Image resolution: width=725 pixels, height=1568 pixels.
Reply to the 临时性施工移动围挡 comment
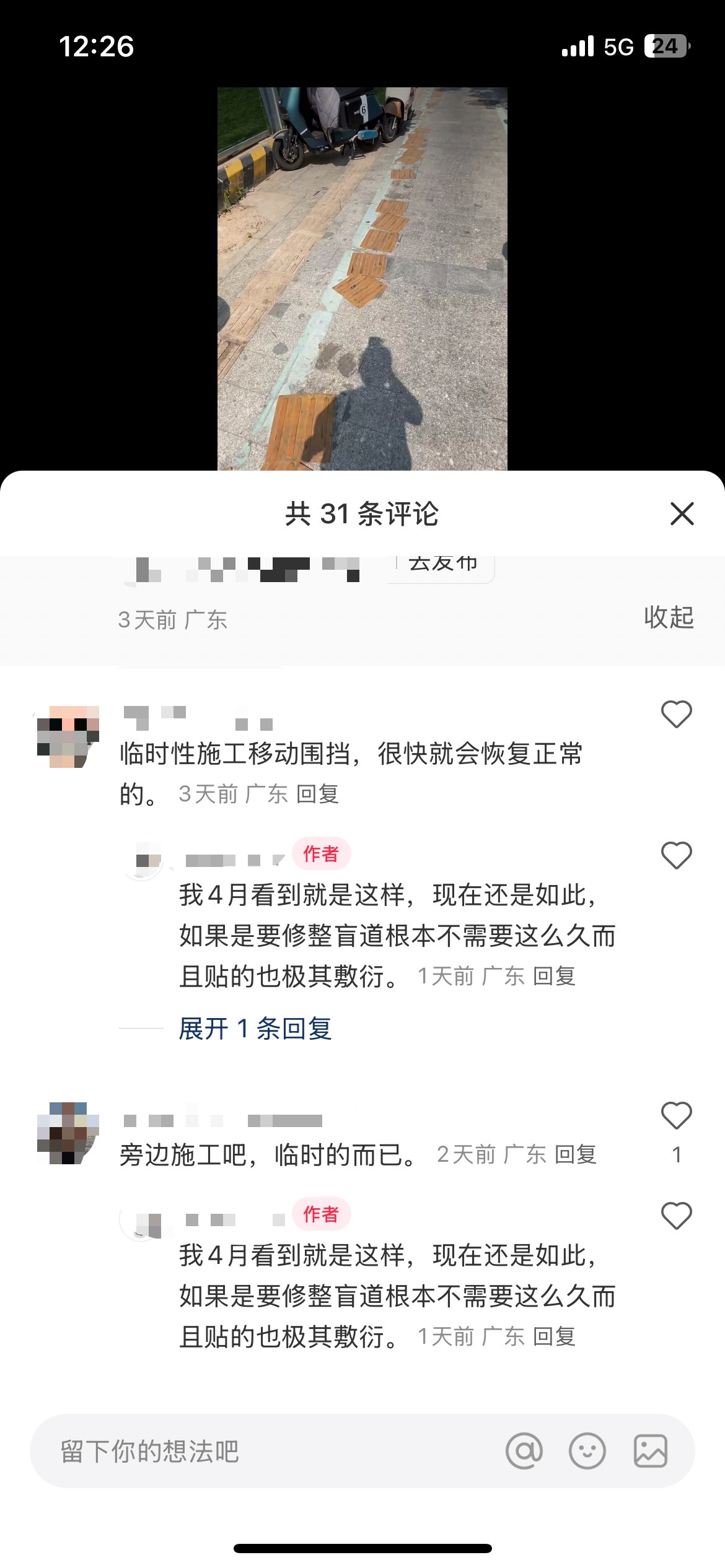[x=317, y=794]
